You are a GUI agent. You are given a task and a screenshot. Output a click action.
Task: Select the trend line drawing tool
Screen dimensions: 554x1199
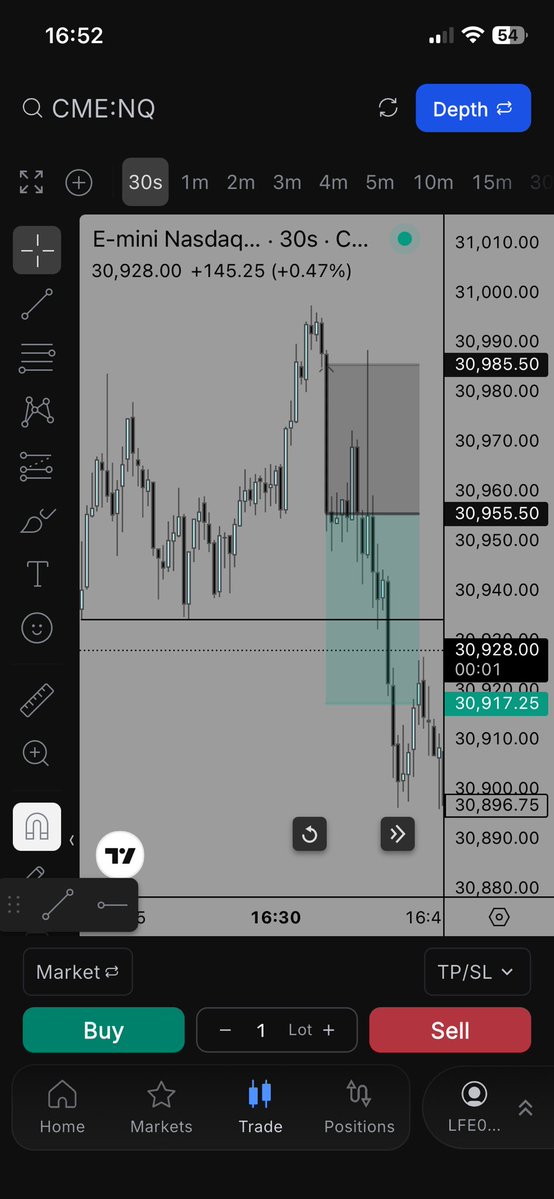(37, 304)
